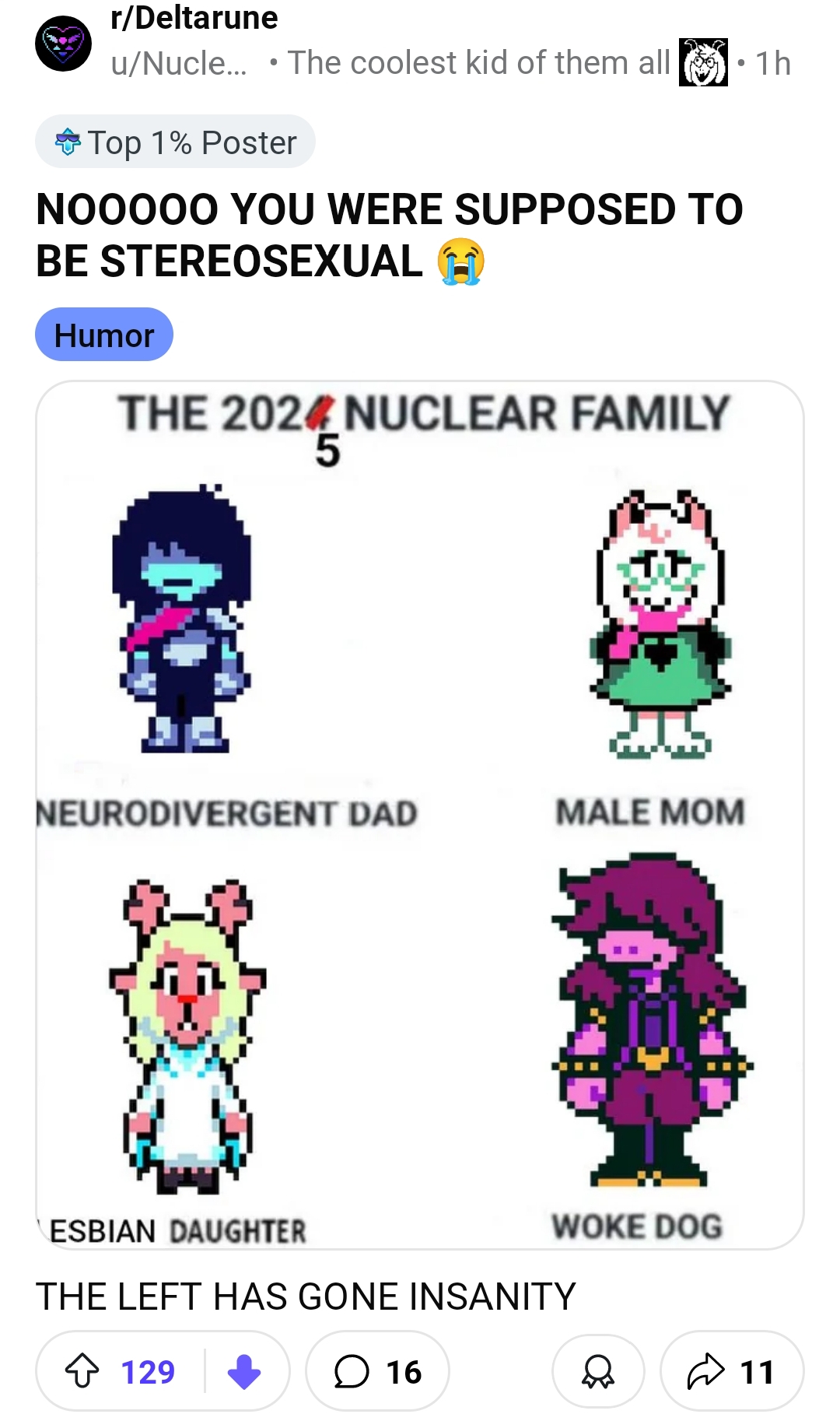The image size is (840, 1414).
Task: Share this post
Action: 731,1371
